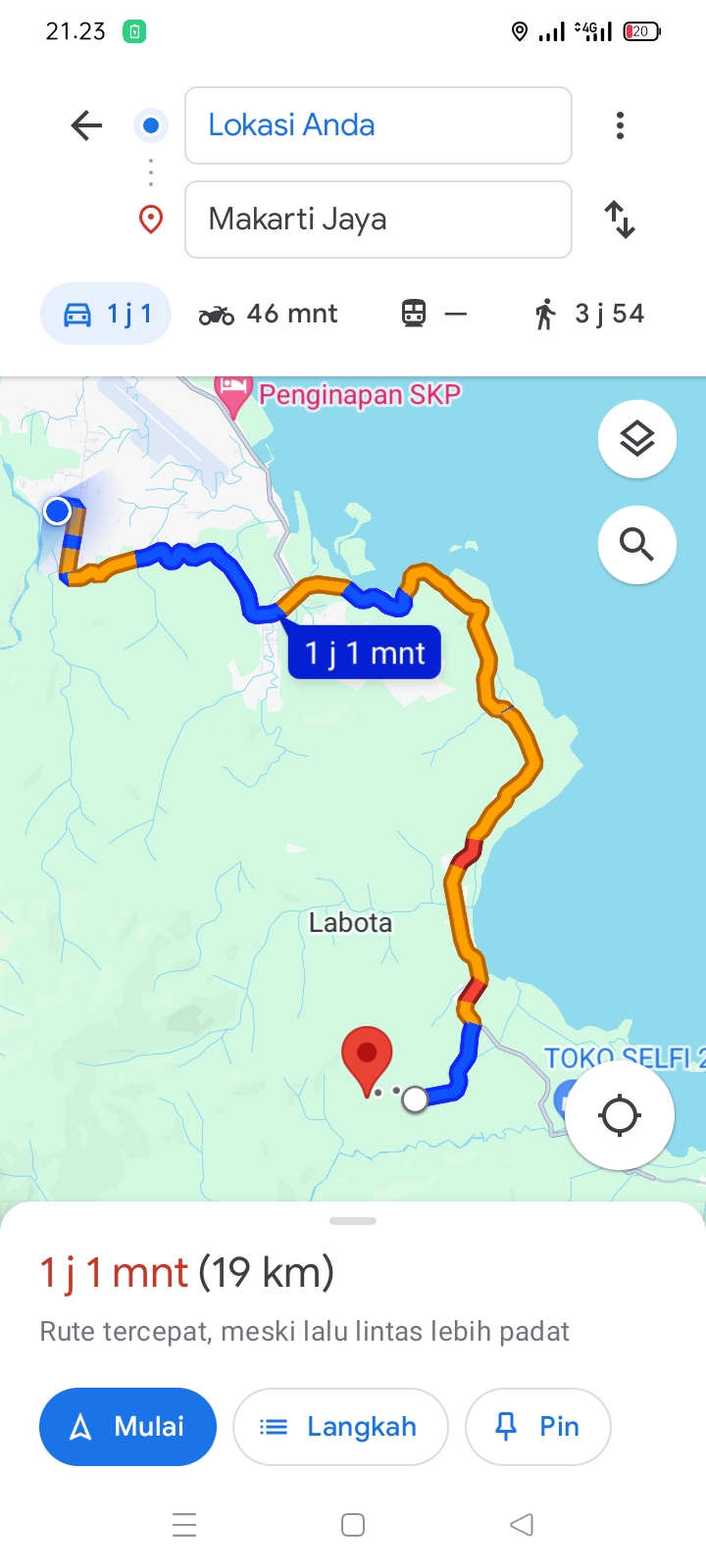Pin this route
The height and width of the screenshot is (1568, 706).
coord(538,1427)
